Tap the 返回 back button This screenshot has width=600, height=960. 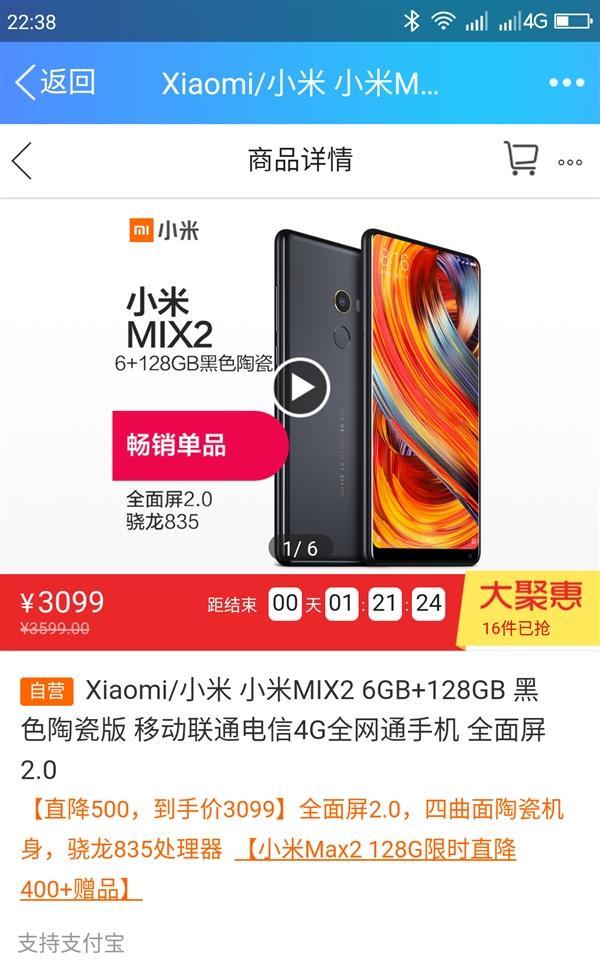pyautogui.click(x=55, y=82)
